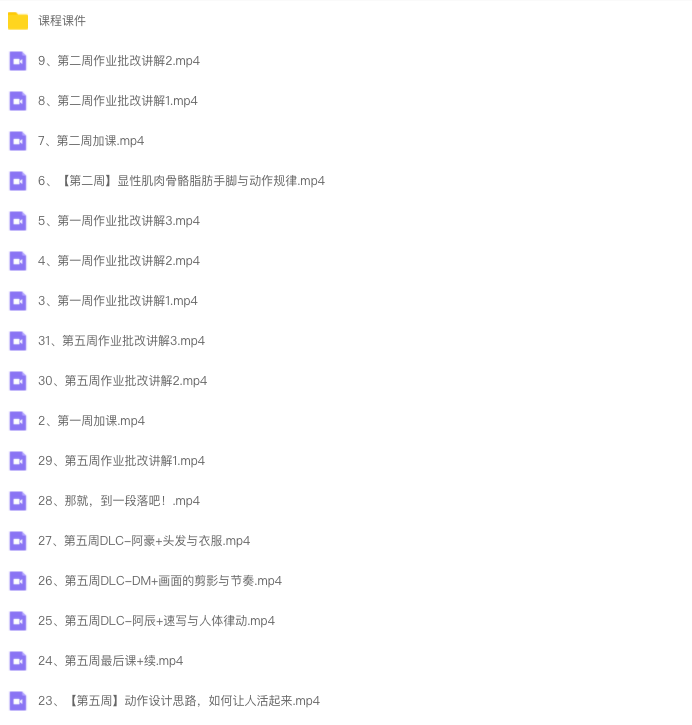
Task: Open 9、第二周作业批改讲解2.mp4
Action: click(118, 61)
